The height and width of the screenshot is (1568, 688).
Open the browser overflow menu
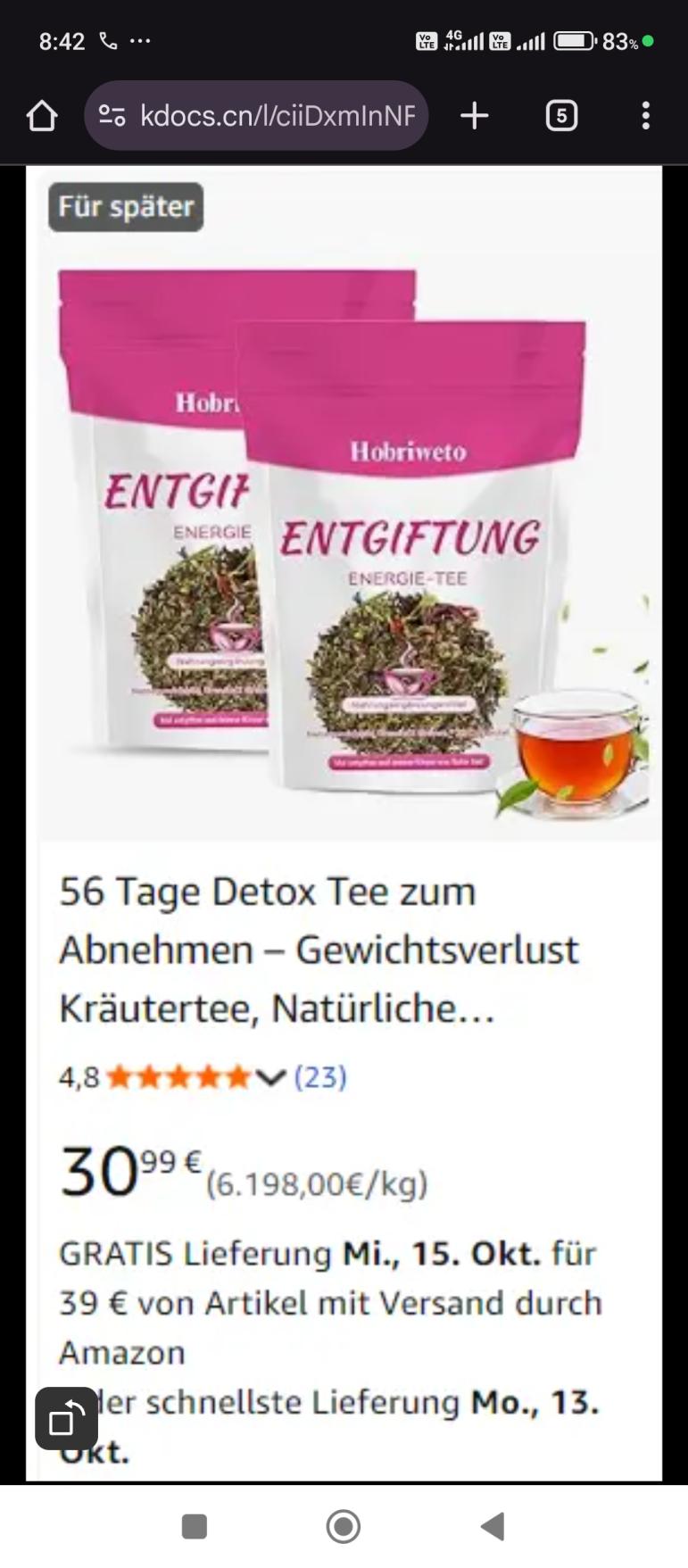(645, 116)
